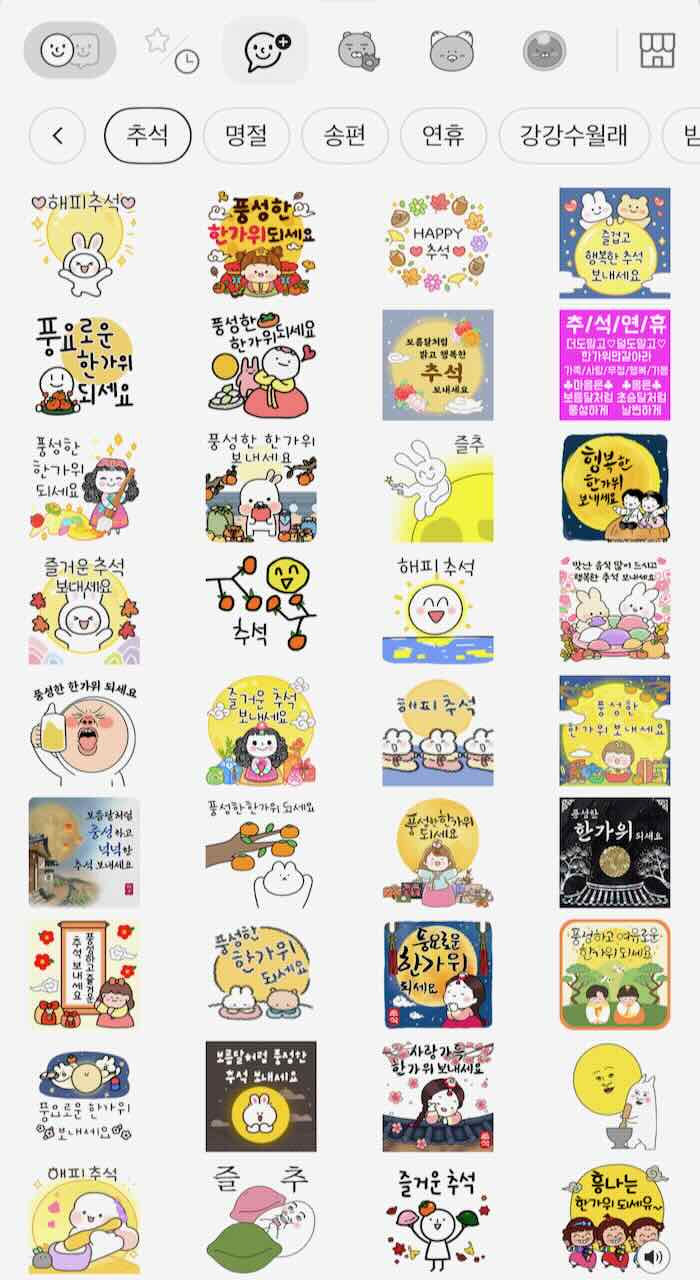Choose the 풍요로운 한가위 되세요 smiley sticker
This screenshot has width=700, height=1280.
(84, 364)
